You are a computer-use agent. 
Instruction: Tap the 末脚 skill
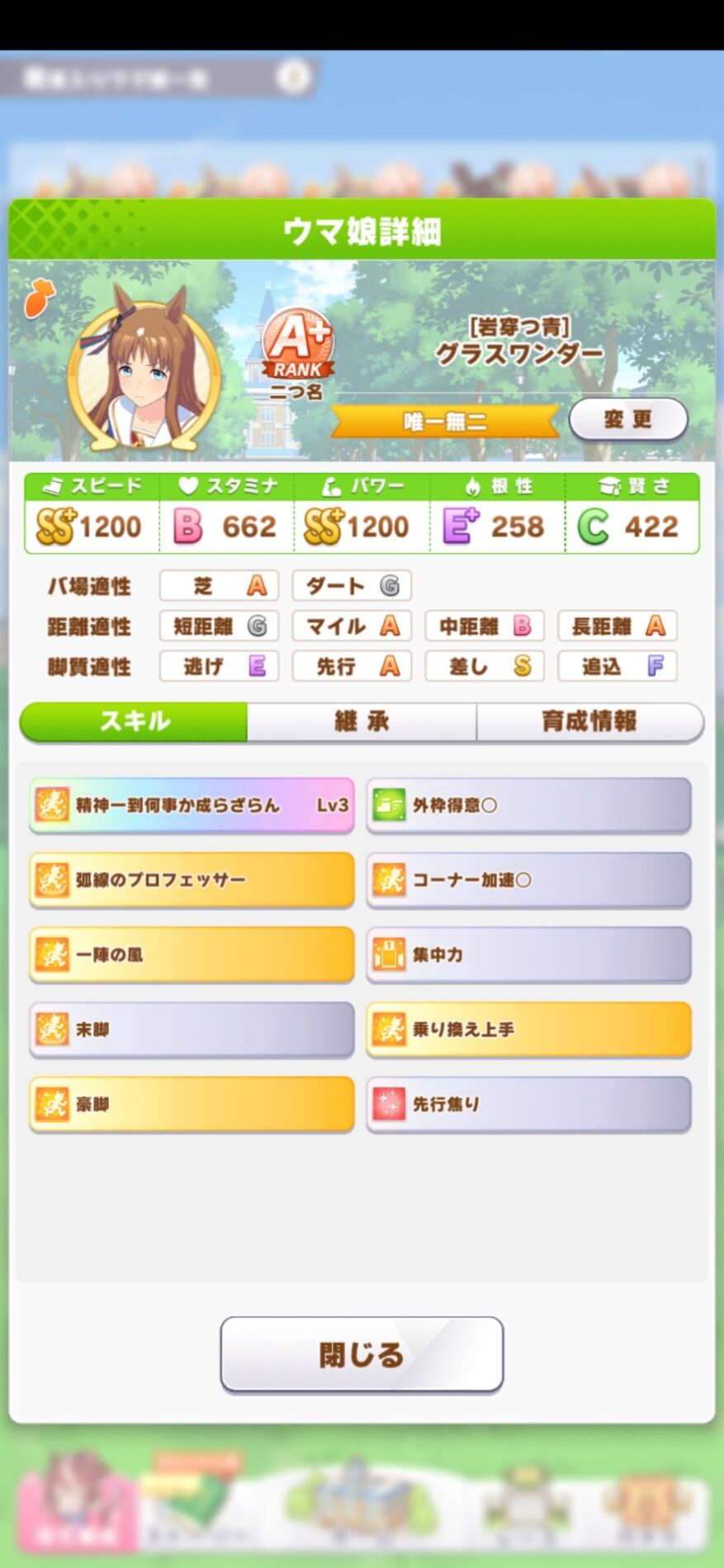(x=192, y=1029)
